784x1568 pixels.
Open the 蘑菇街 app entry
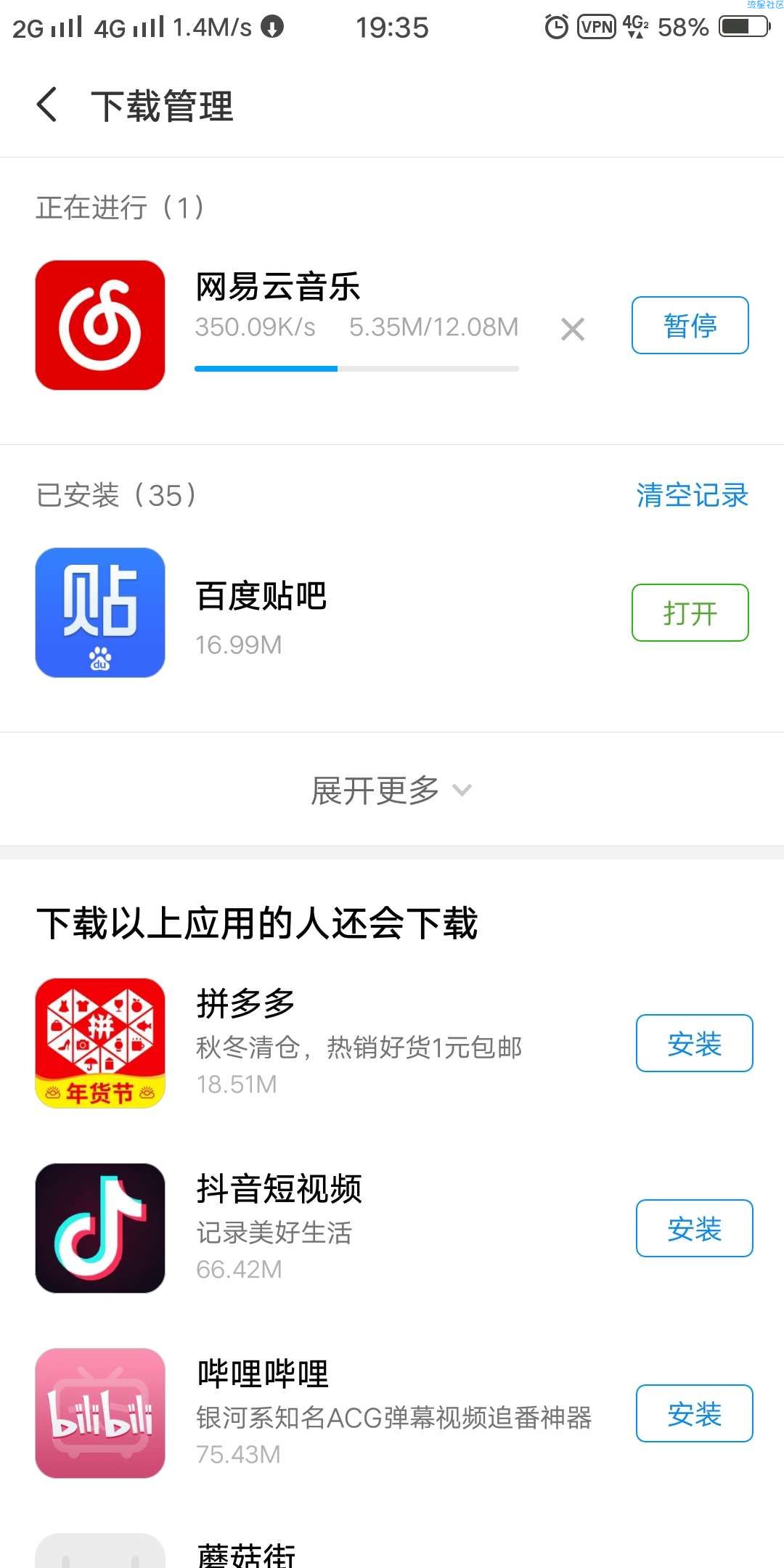(x=247, y=1553)
